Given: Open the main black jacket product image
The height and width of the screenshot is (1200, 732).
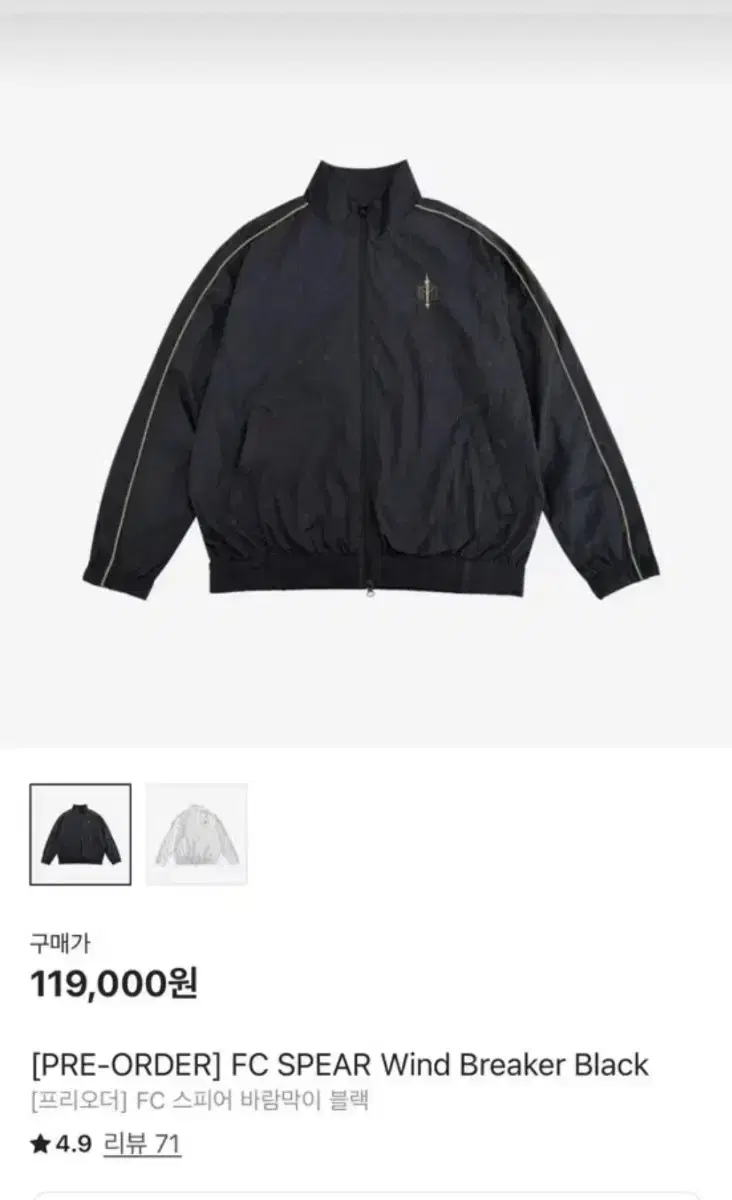Looking at the screenshot, I should pos(370,380).
